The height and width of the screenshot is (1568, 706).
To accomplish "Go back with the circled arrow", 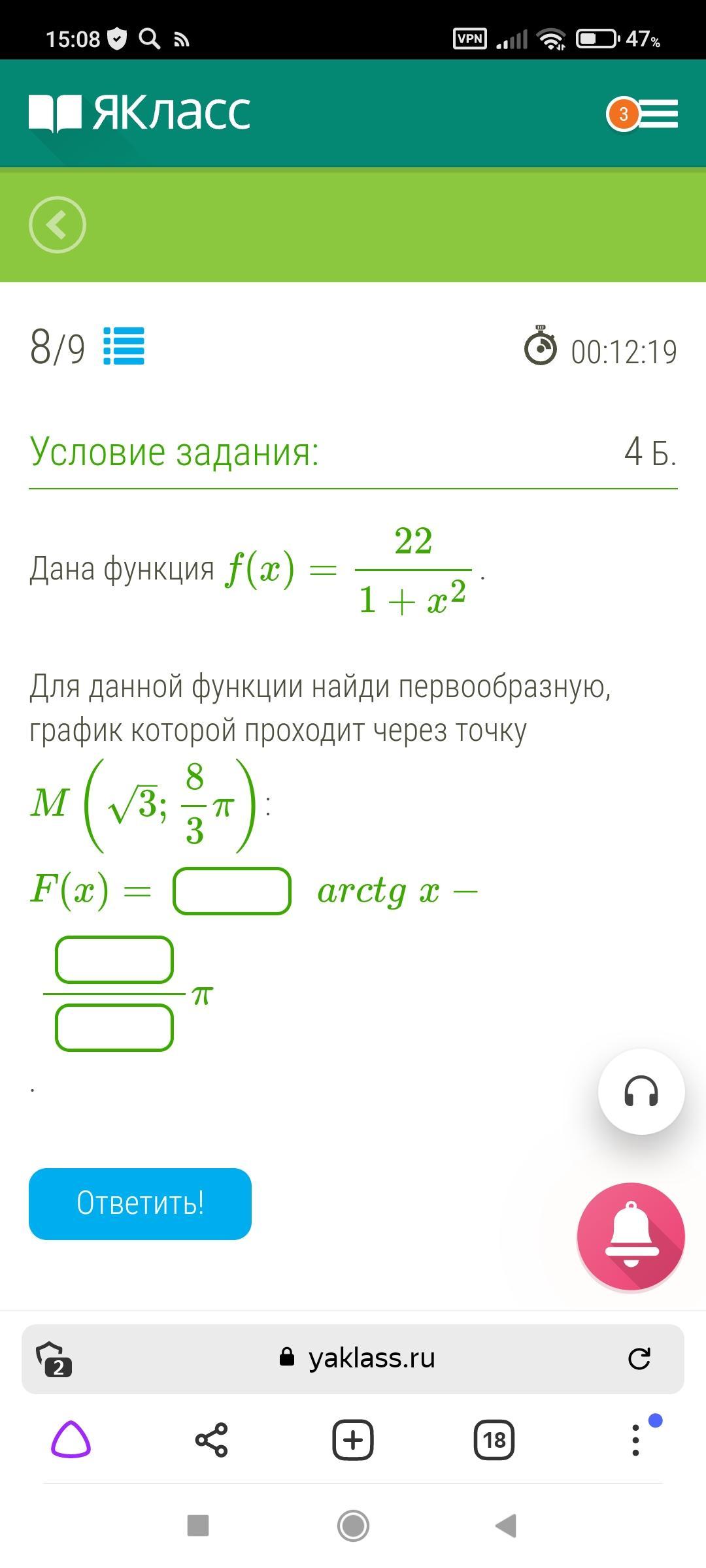I will point(58,225).
